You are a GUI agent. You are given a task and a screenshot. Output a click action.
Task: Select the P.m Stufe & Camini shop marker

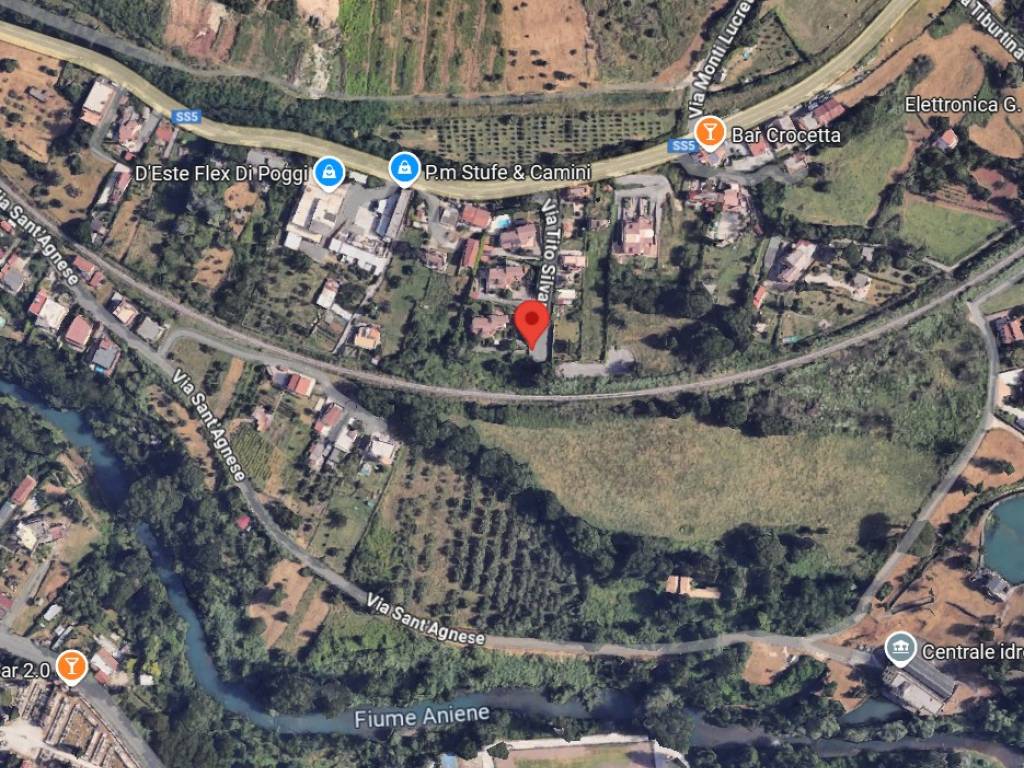(404, 169)
